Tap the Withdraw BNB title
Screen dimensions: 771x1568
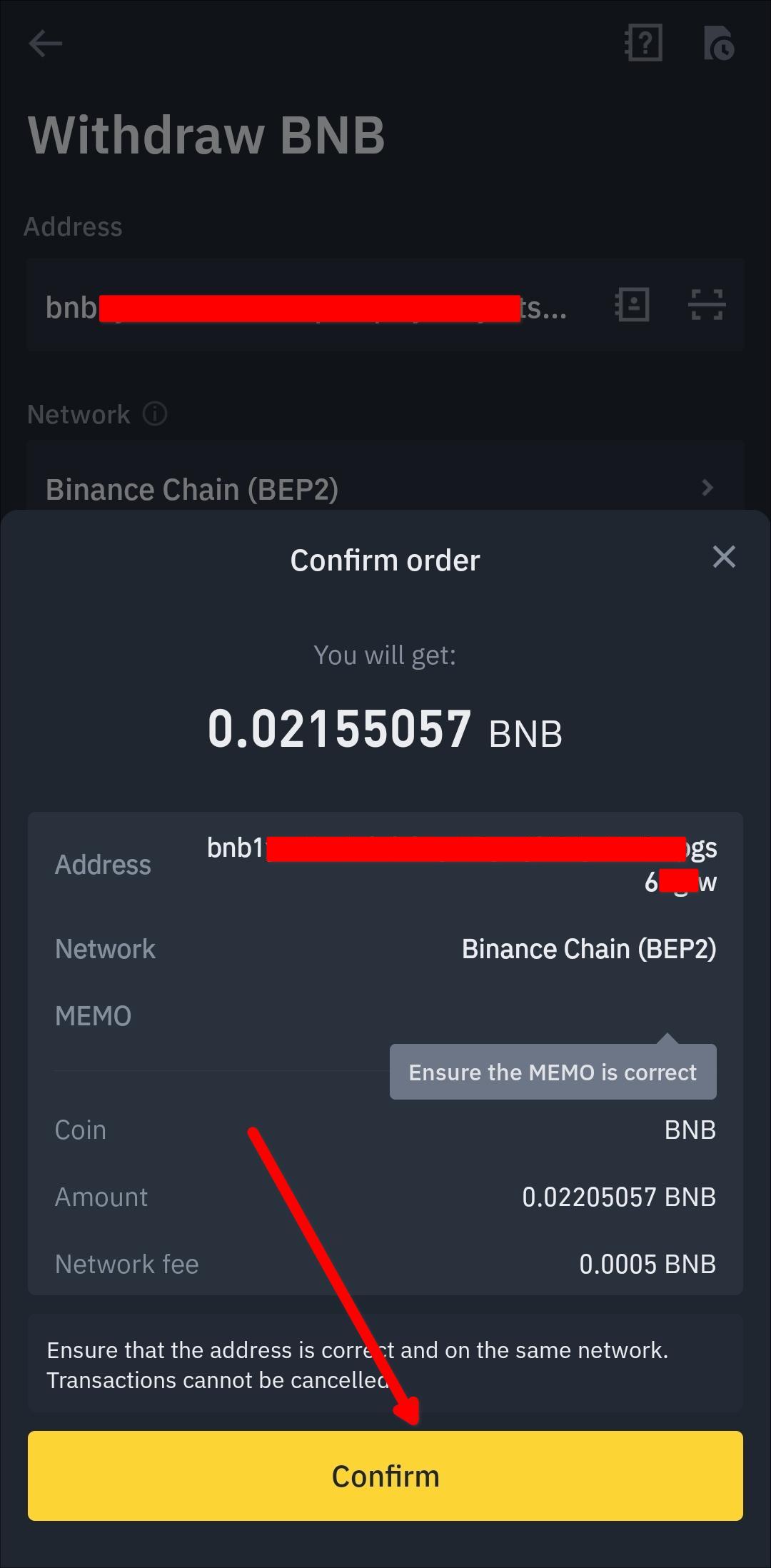coord(206,136)
